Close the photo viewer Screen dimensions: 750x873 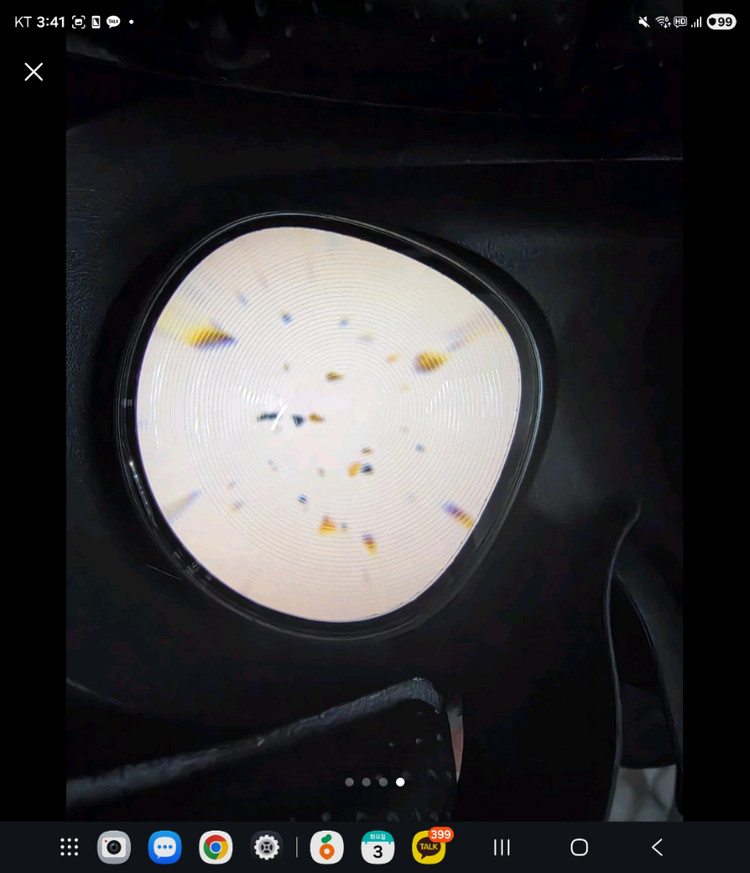pos(34,72)
